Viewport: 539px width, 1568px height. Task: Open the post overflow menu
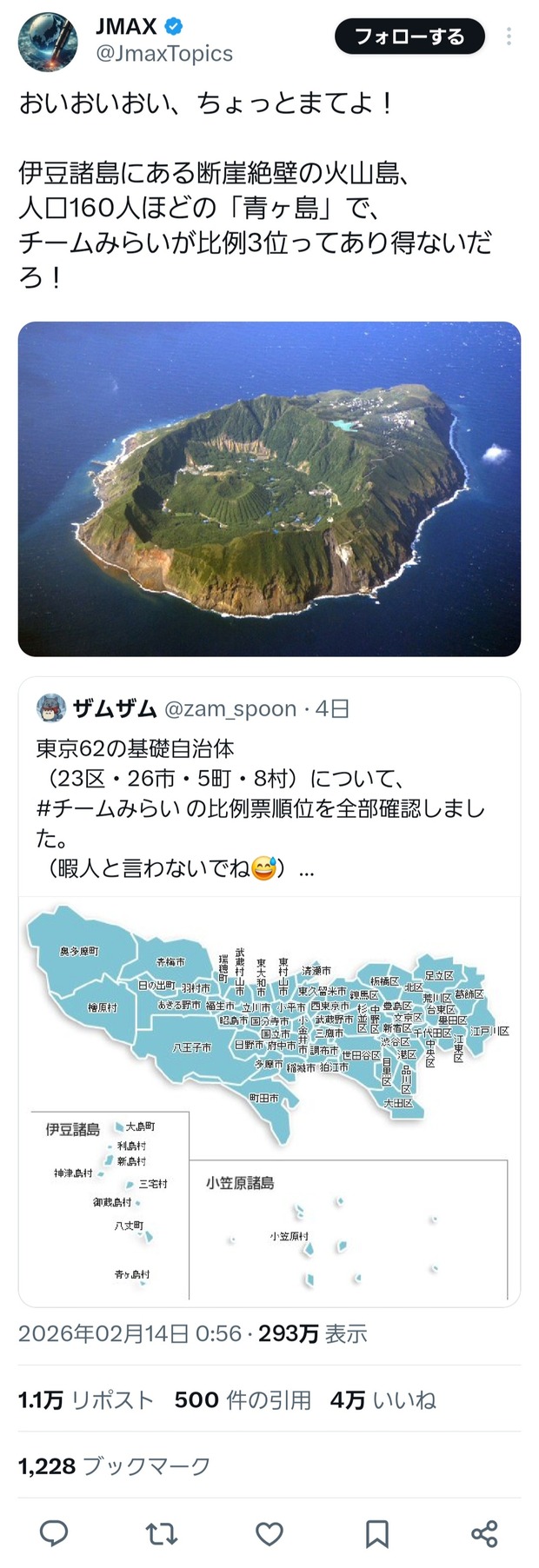(x=509, y=37)
